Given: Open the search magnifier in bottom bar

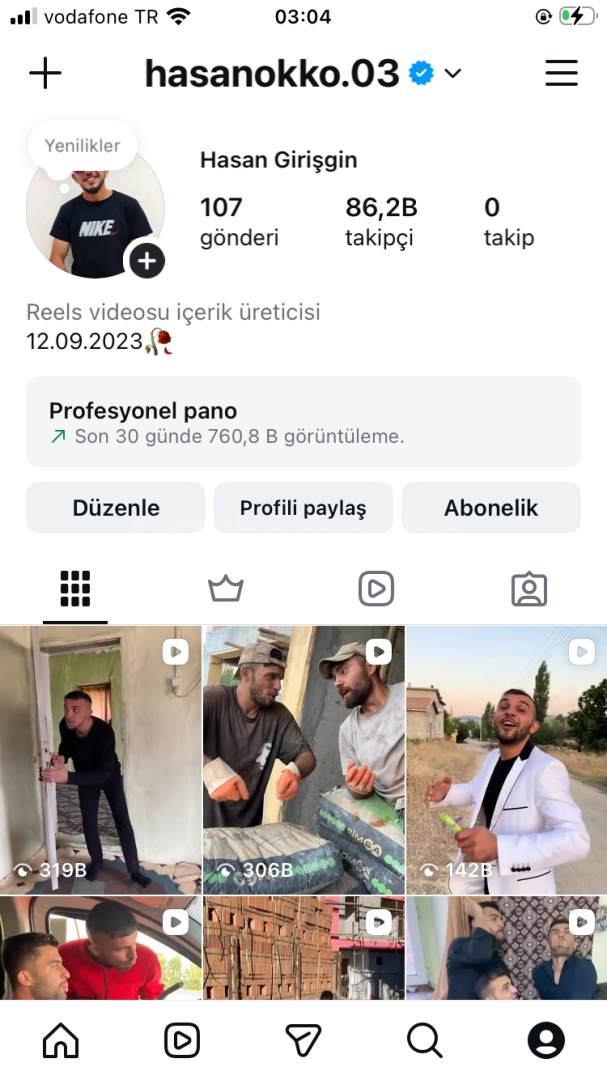Looking at the screenshot, I should pos(424,1041).
